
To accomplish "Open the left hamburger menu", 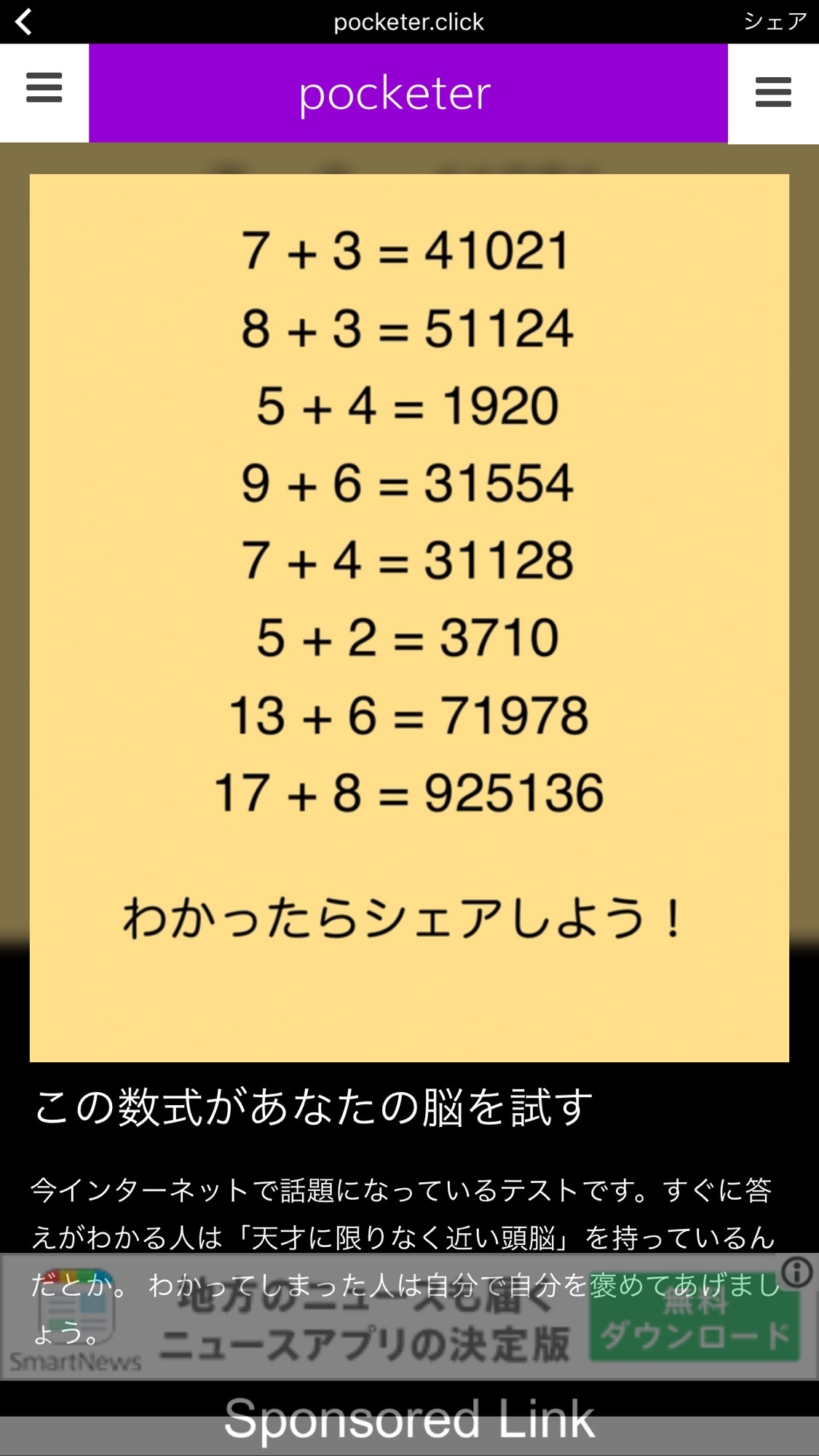I will pos(44,88).
